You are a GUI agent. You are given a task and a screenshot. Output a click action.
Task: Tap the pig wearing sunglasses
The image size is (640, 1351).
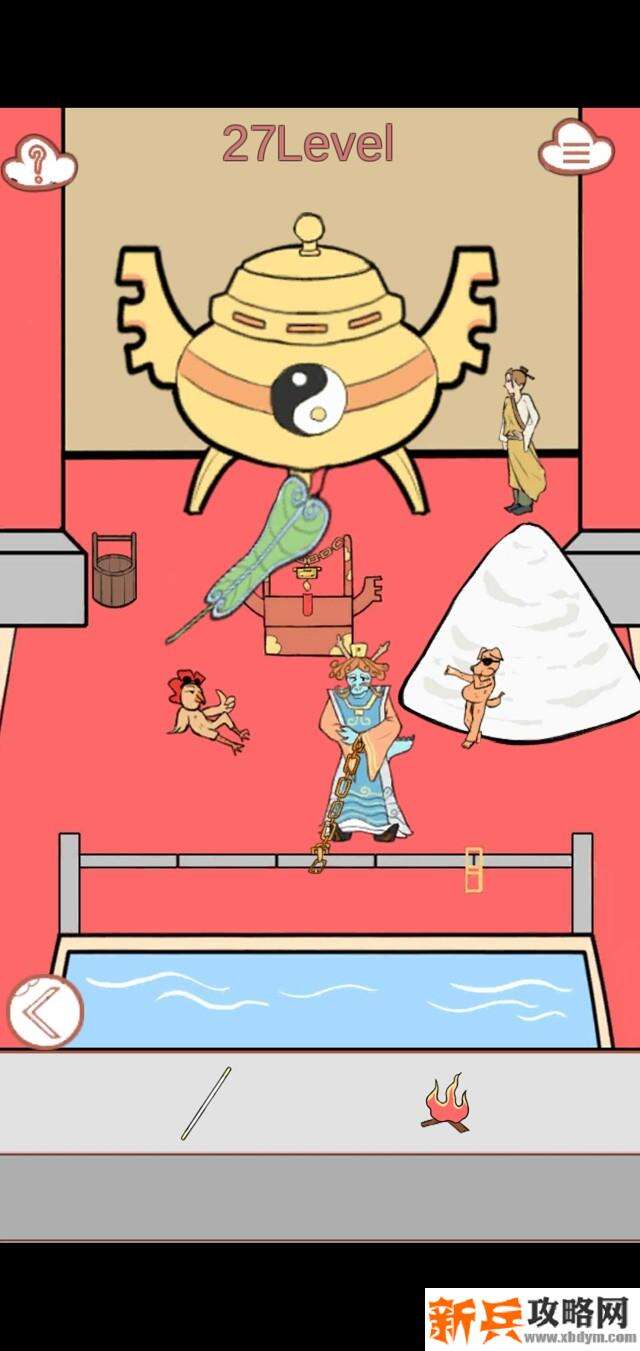tap(480, 690)
